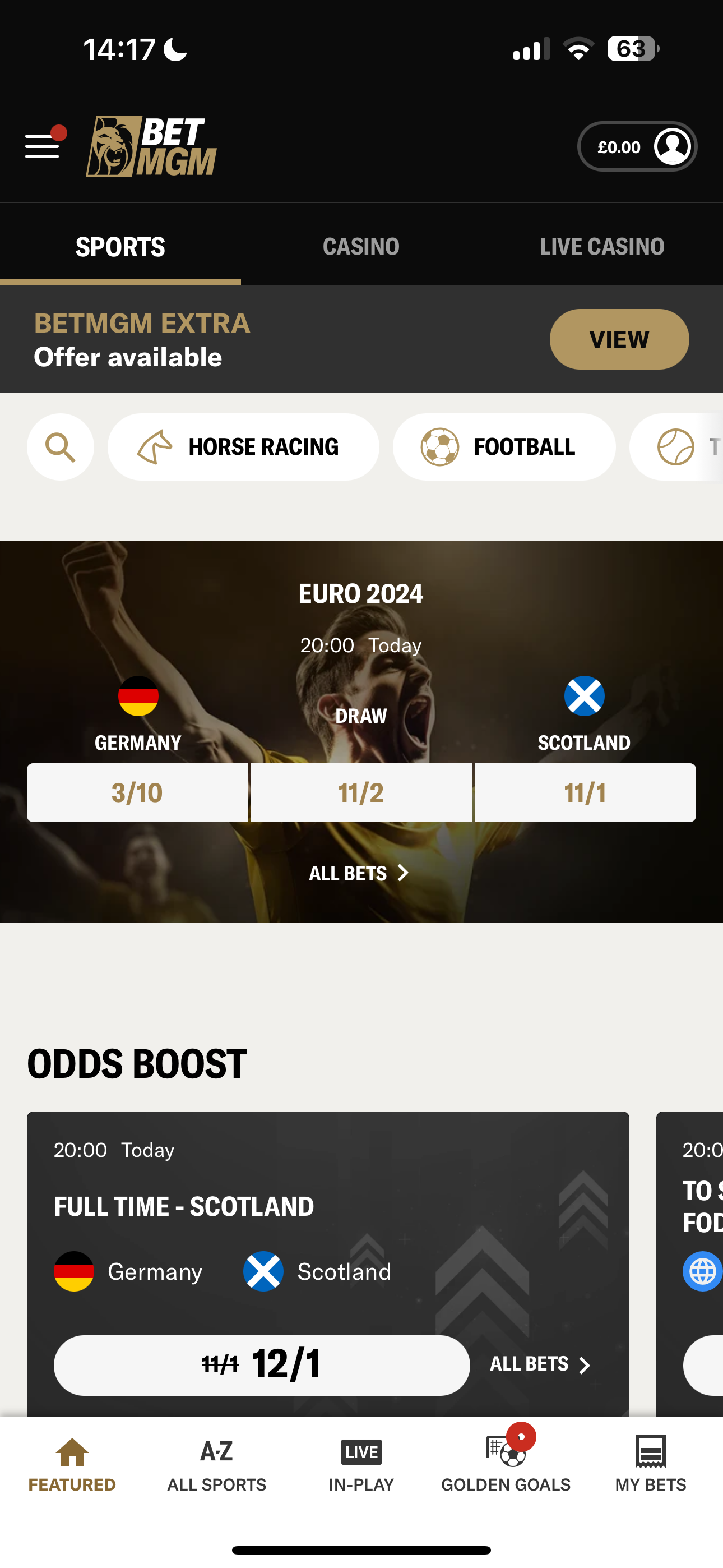Switch to the Live Casino tab
This screenshot has height=1568, width=723.
tap(601, 247)
